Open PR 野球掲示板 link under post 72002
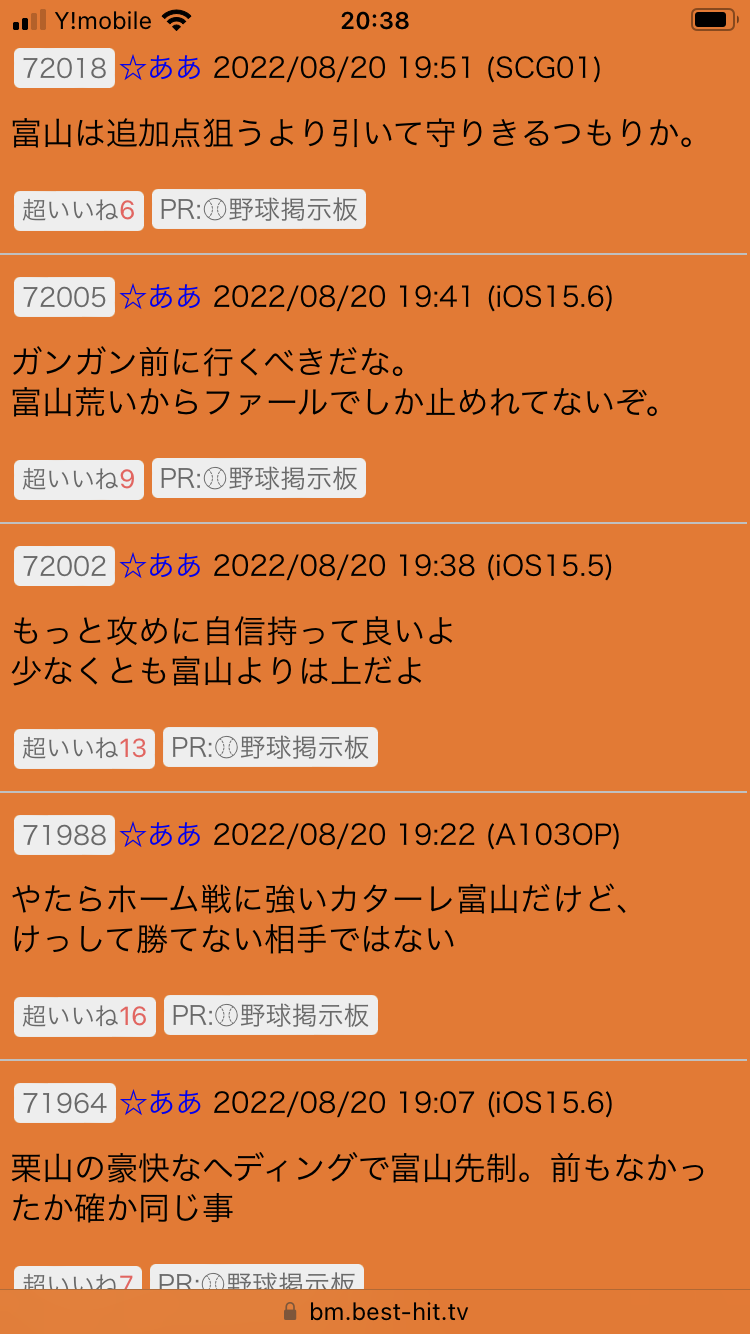 [x=270, y=748]
